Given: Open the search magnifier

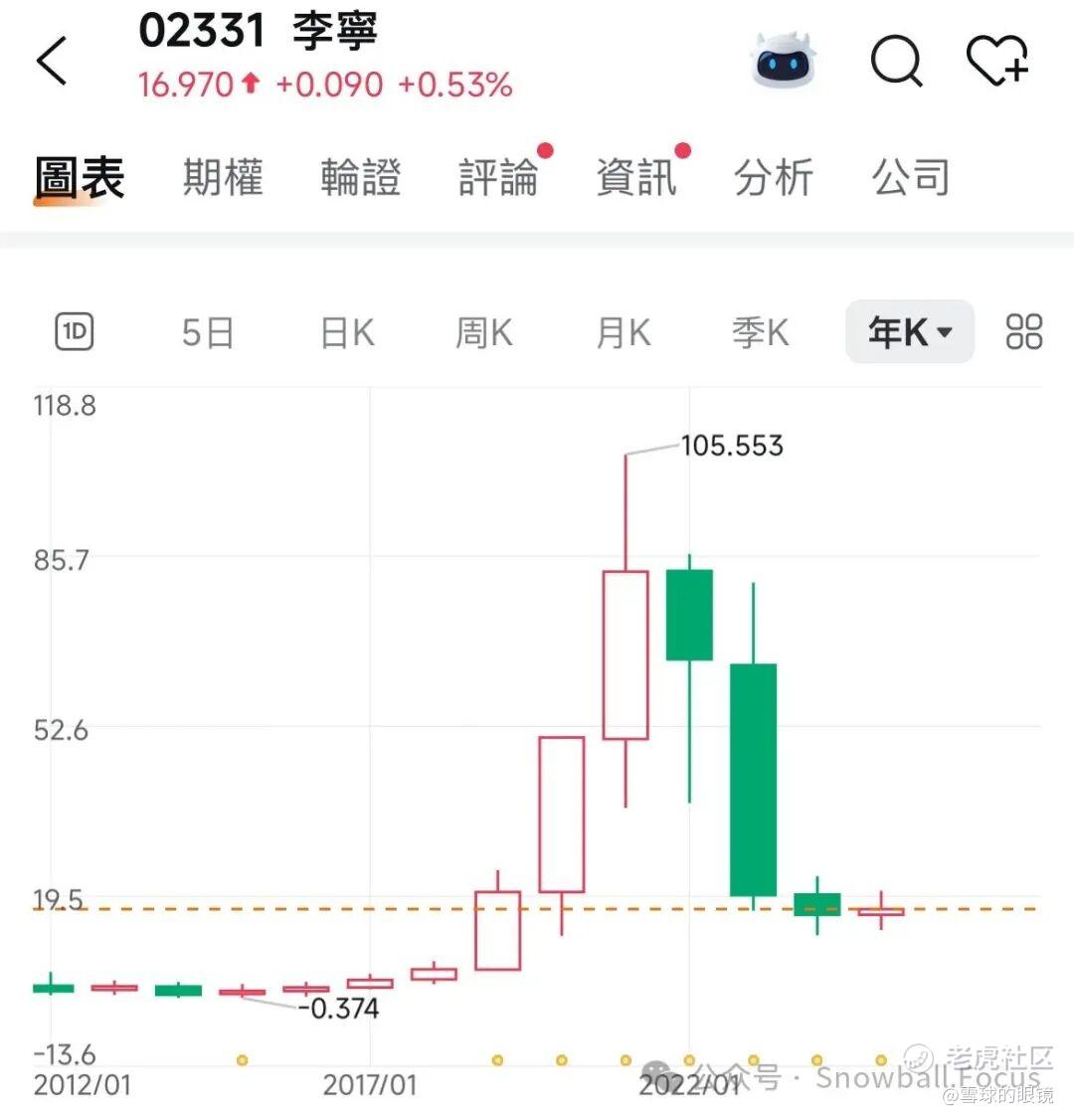Looking at the screenshot, I should point(897,61).
